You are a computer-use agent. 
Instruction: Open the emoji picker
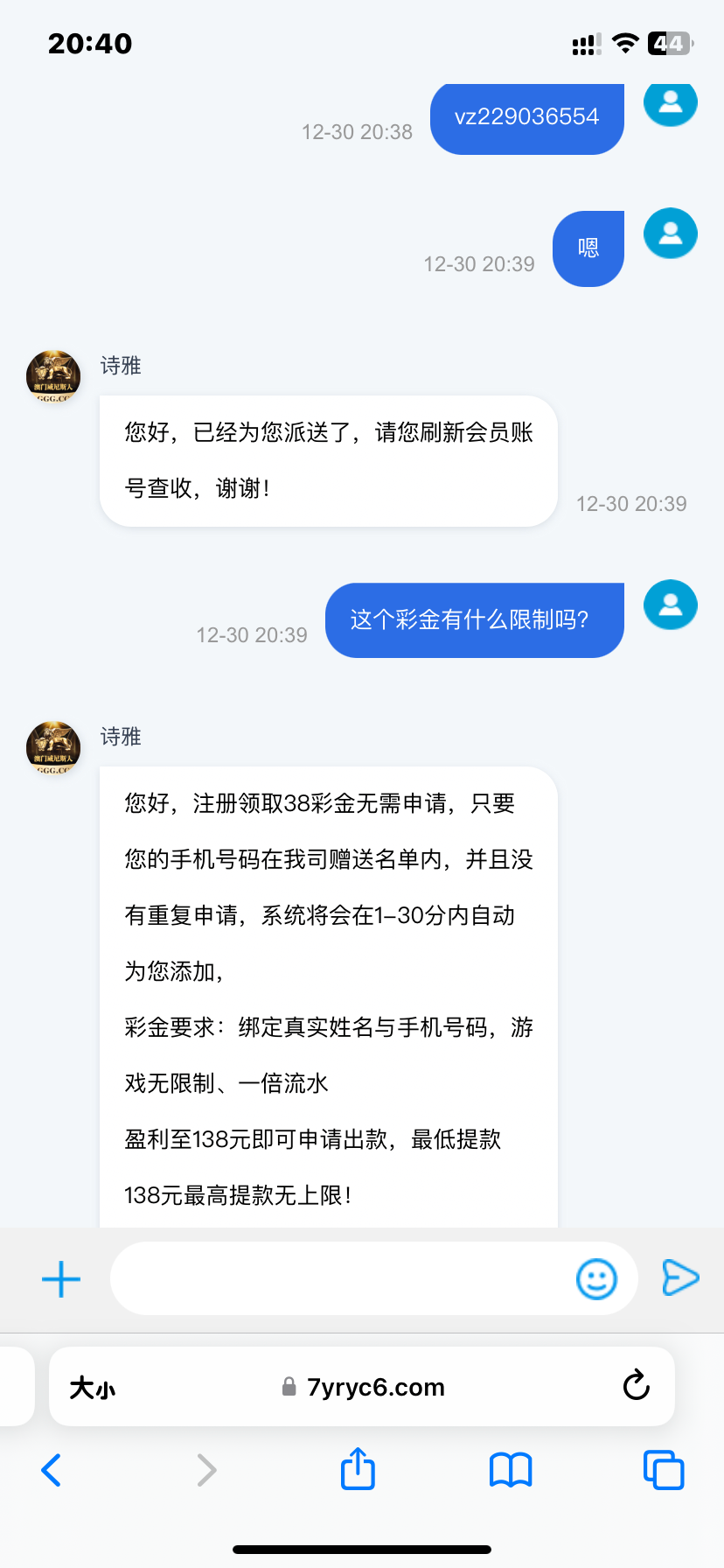[596, 1279]
